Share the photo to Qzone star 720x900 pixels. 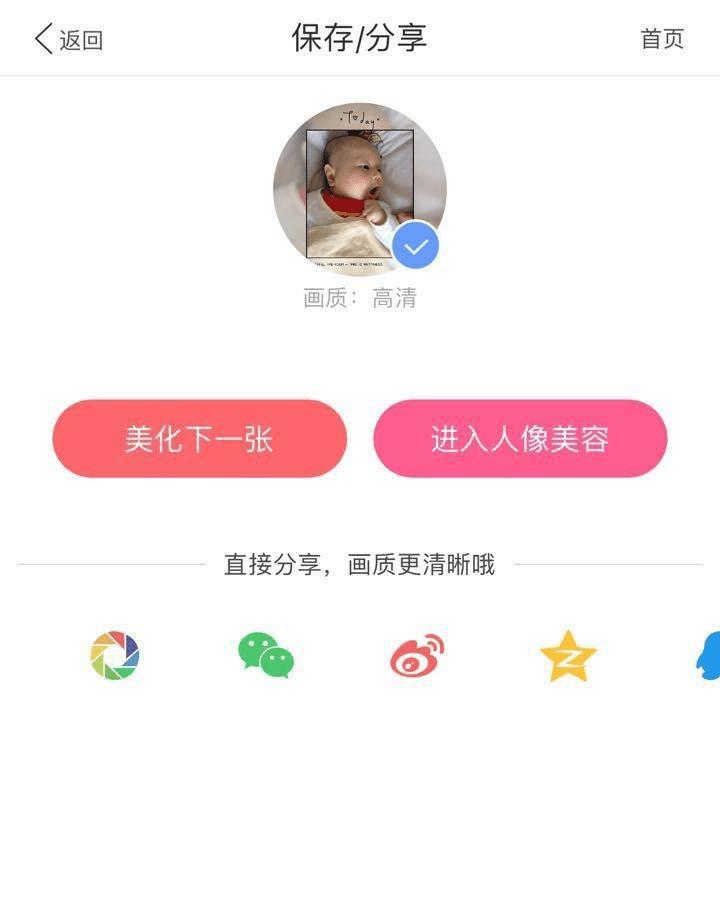568,656
